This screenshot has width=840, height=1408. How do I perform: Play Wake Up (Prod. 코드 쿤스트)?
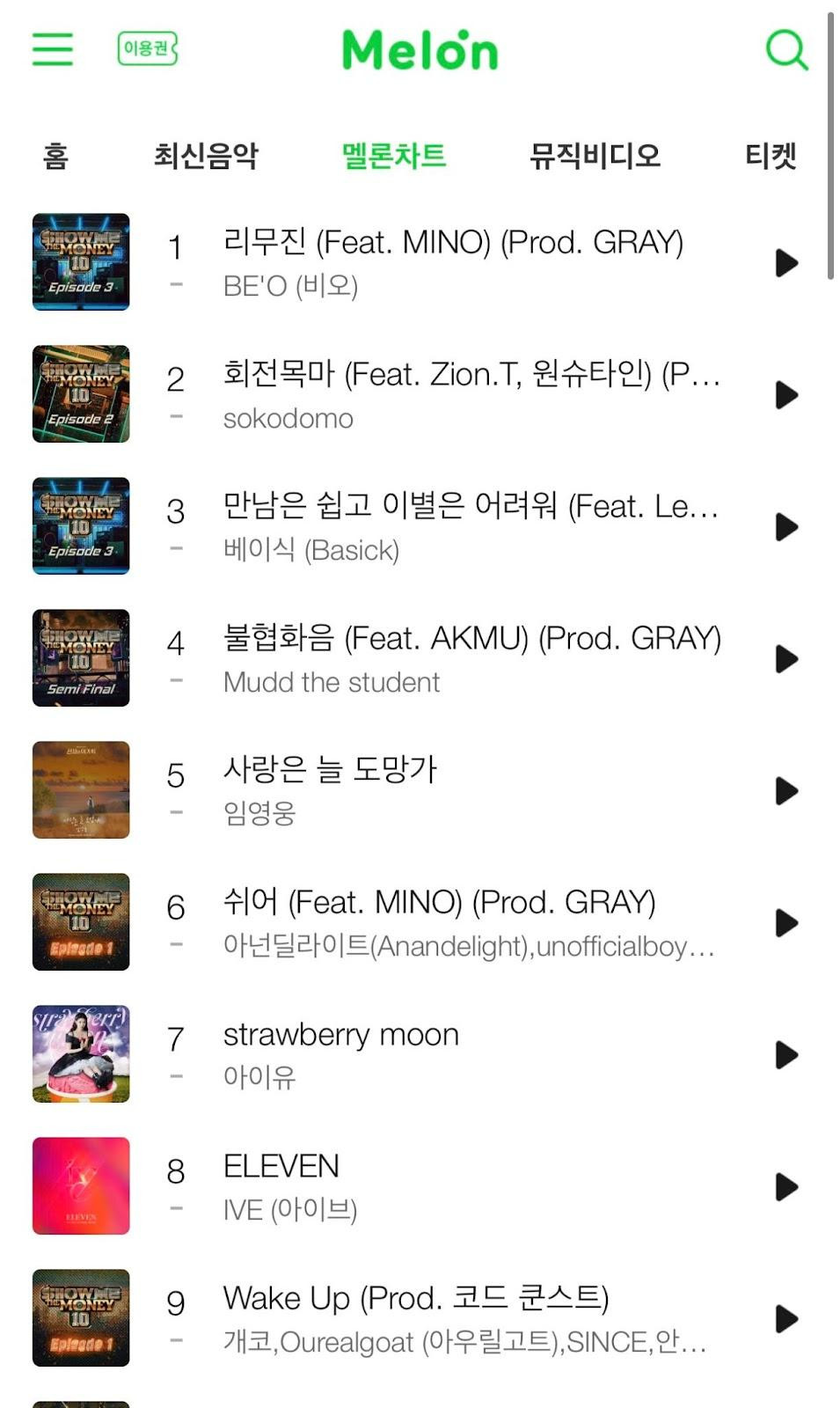click(x=785, y=1318)
